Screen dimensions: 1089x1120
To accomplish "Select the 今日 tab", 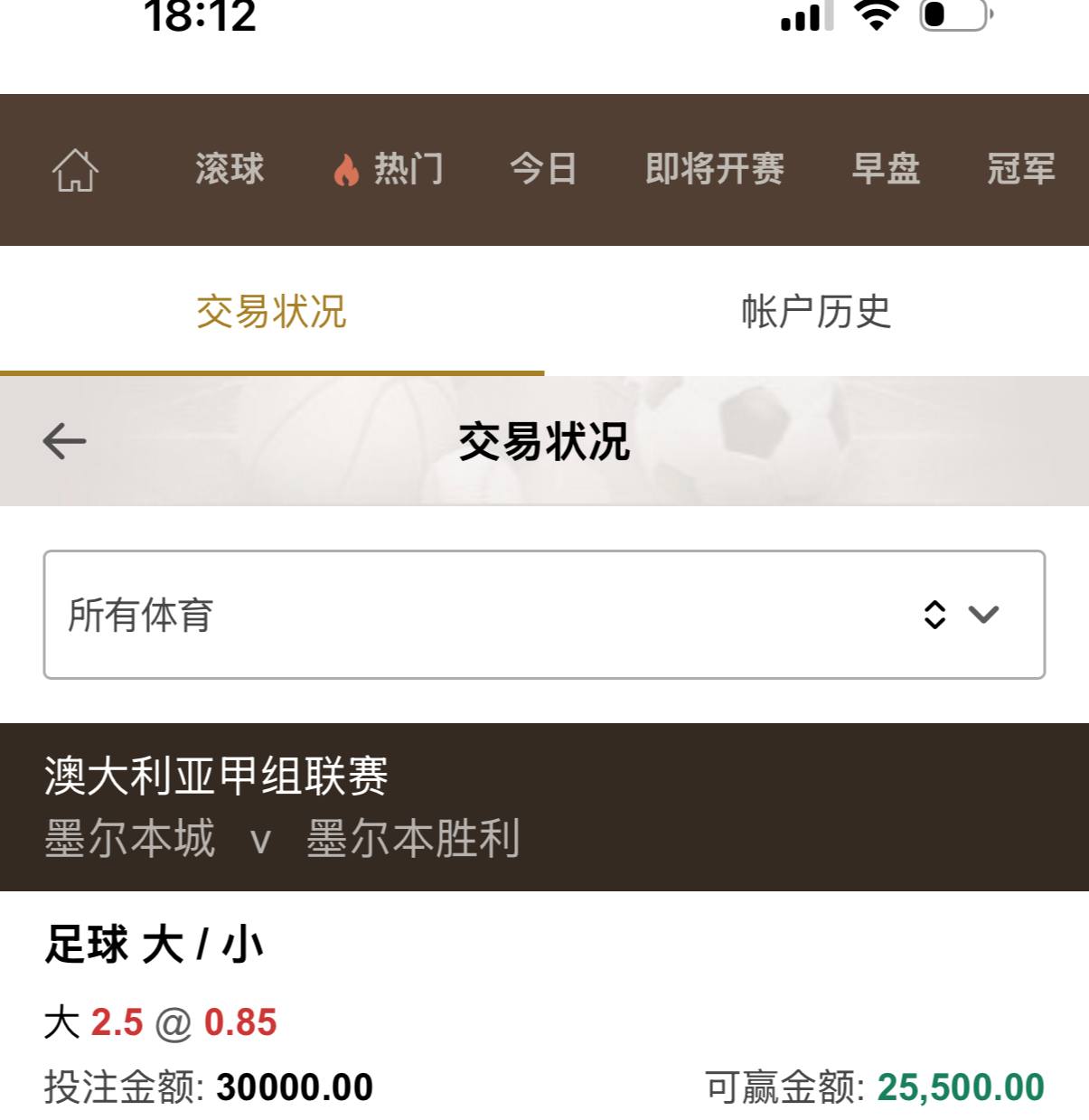I will (543, 169).
